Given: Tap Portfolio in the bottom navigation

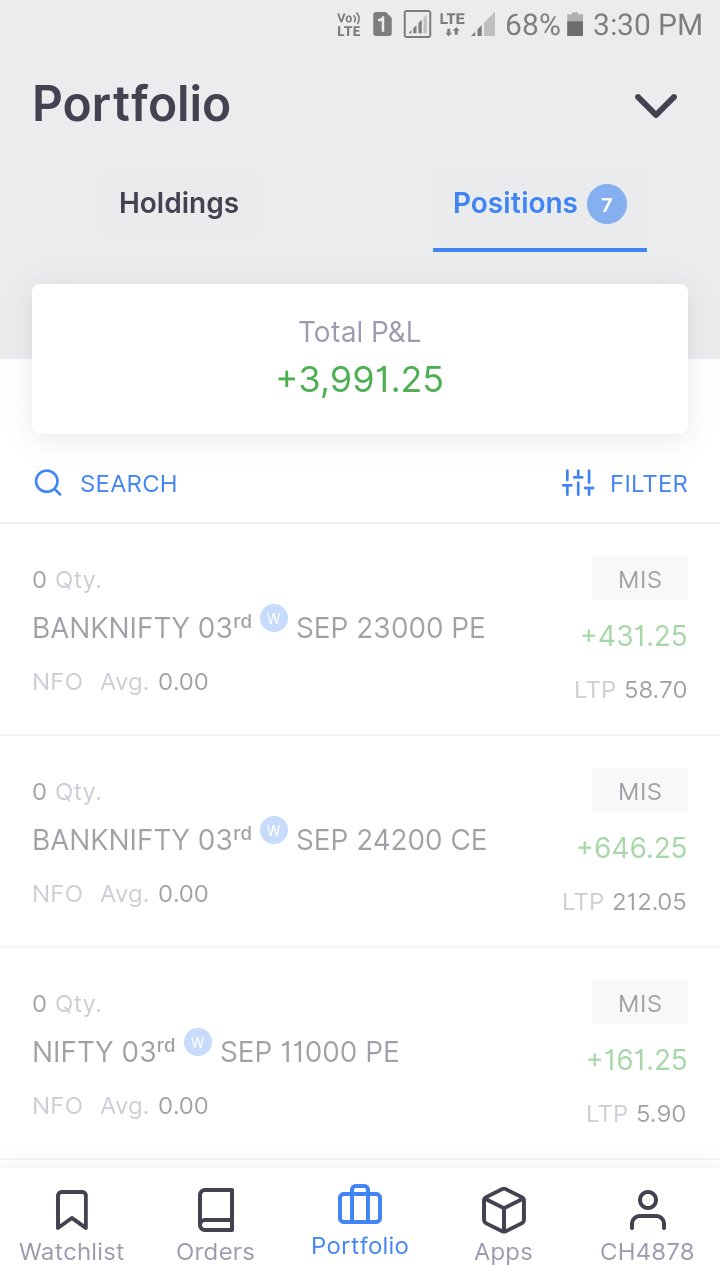Looking at the screenshot, I should pyautogui.click(x=360, y=1222).
